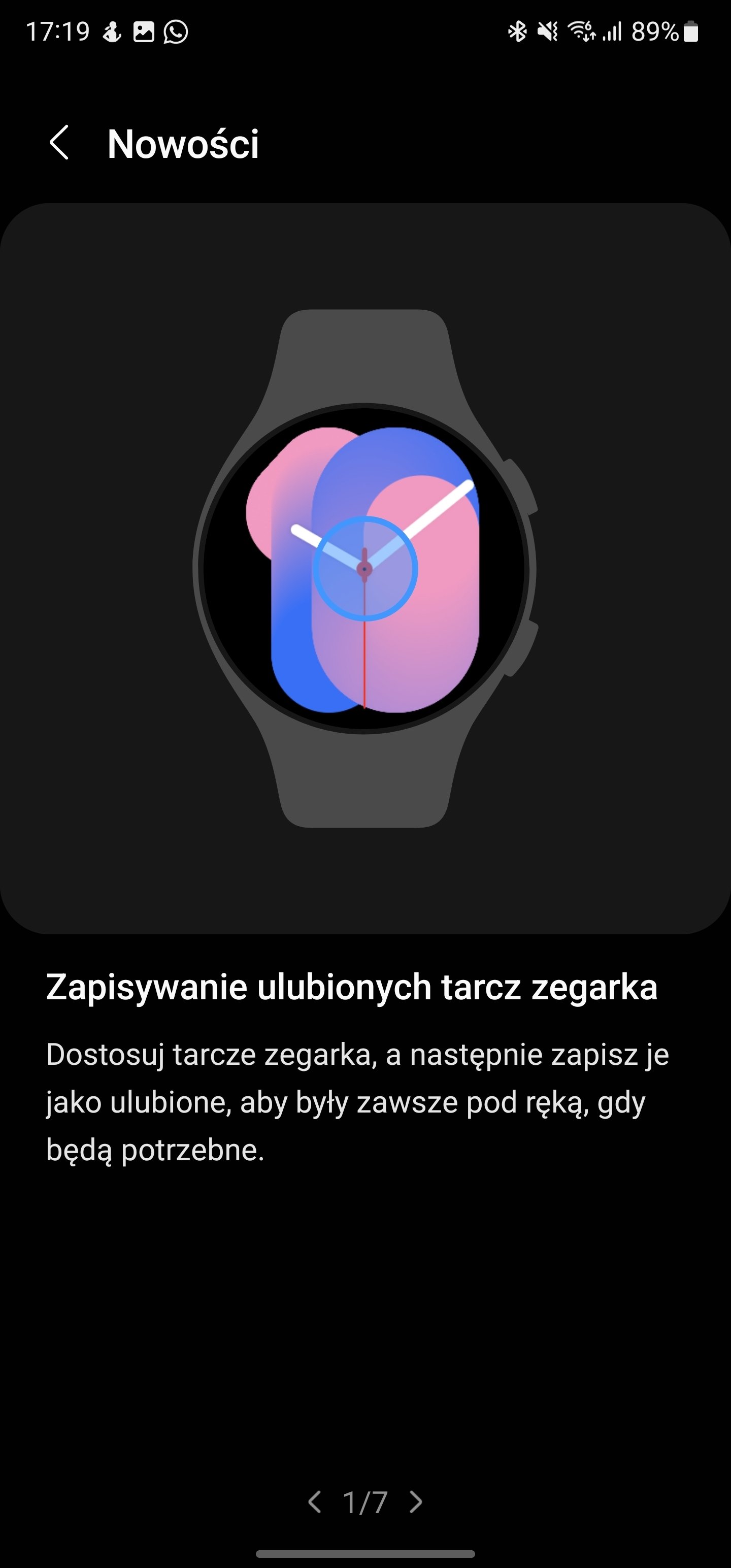Go back from the Nowości screen
Image resolution: width=731 pixels, height=1568 pixels.
[59, 144]
